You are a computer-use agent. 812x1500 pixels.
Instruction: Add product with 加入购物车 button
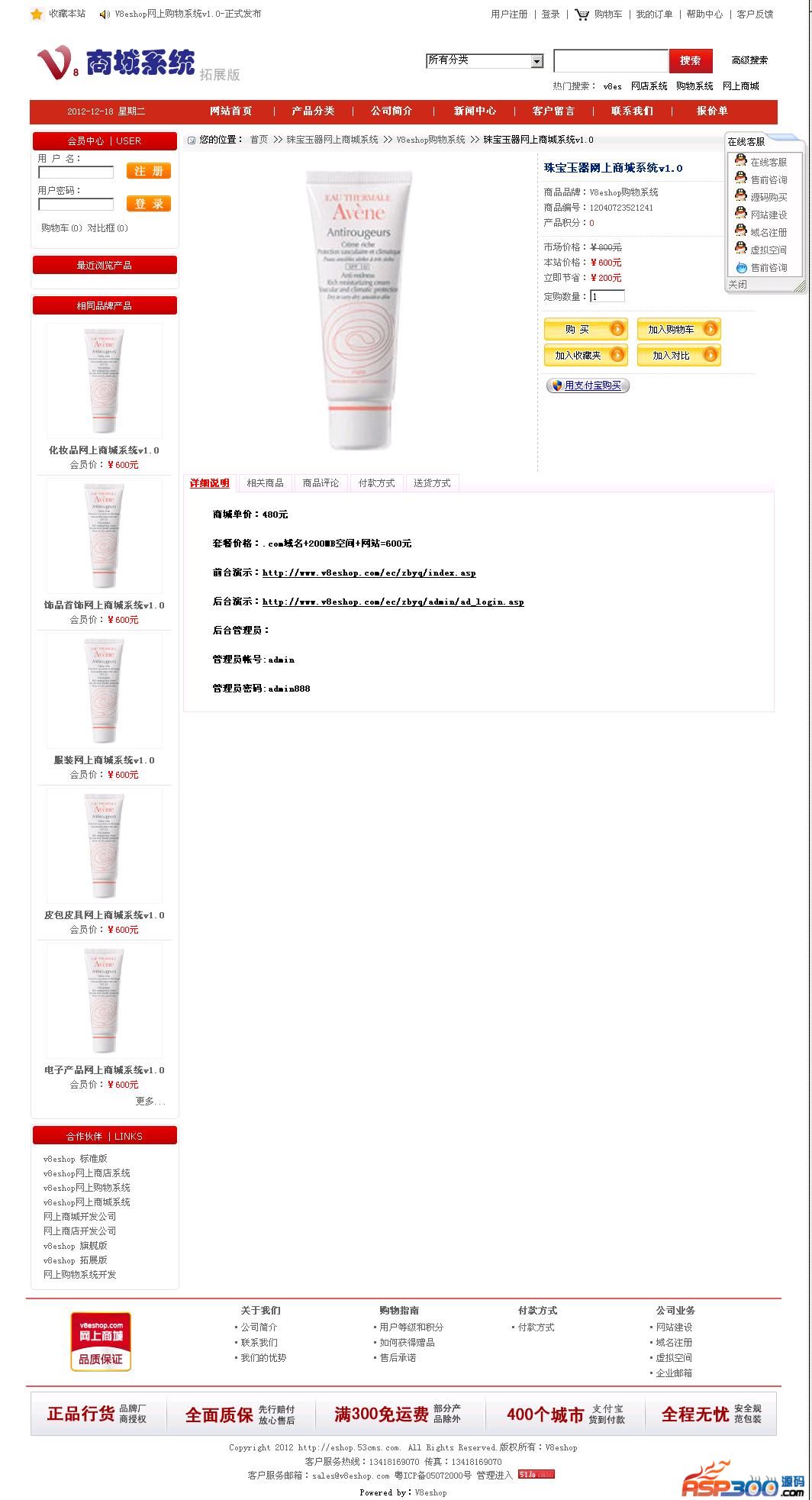pyautogui.click(x=678, y=330)
